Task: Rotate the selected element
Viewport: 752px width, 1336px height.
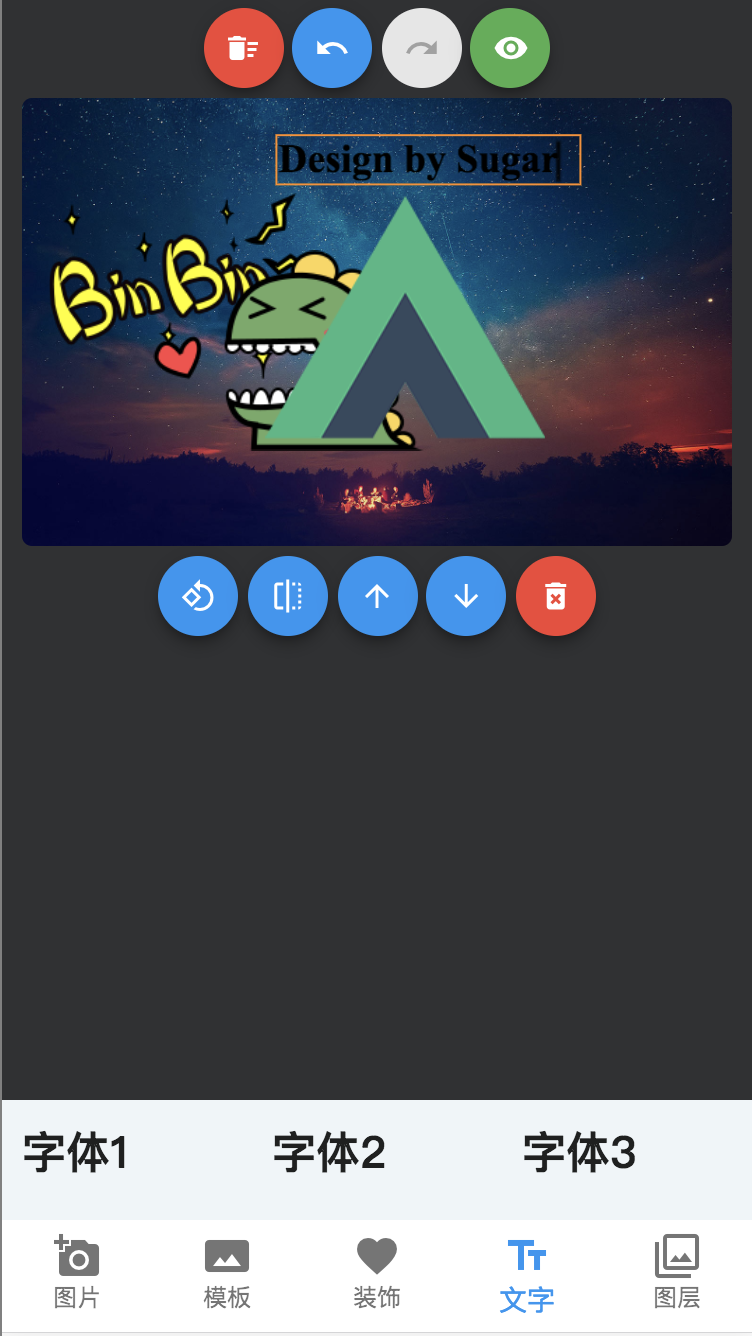Action: [198, 596]
